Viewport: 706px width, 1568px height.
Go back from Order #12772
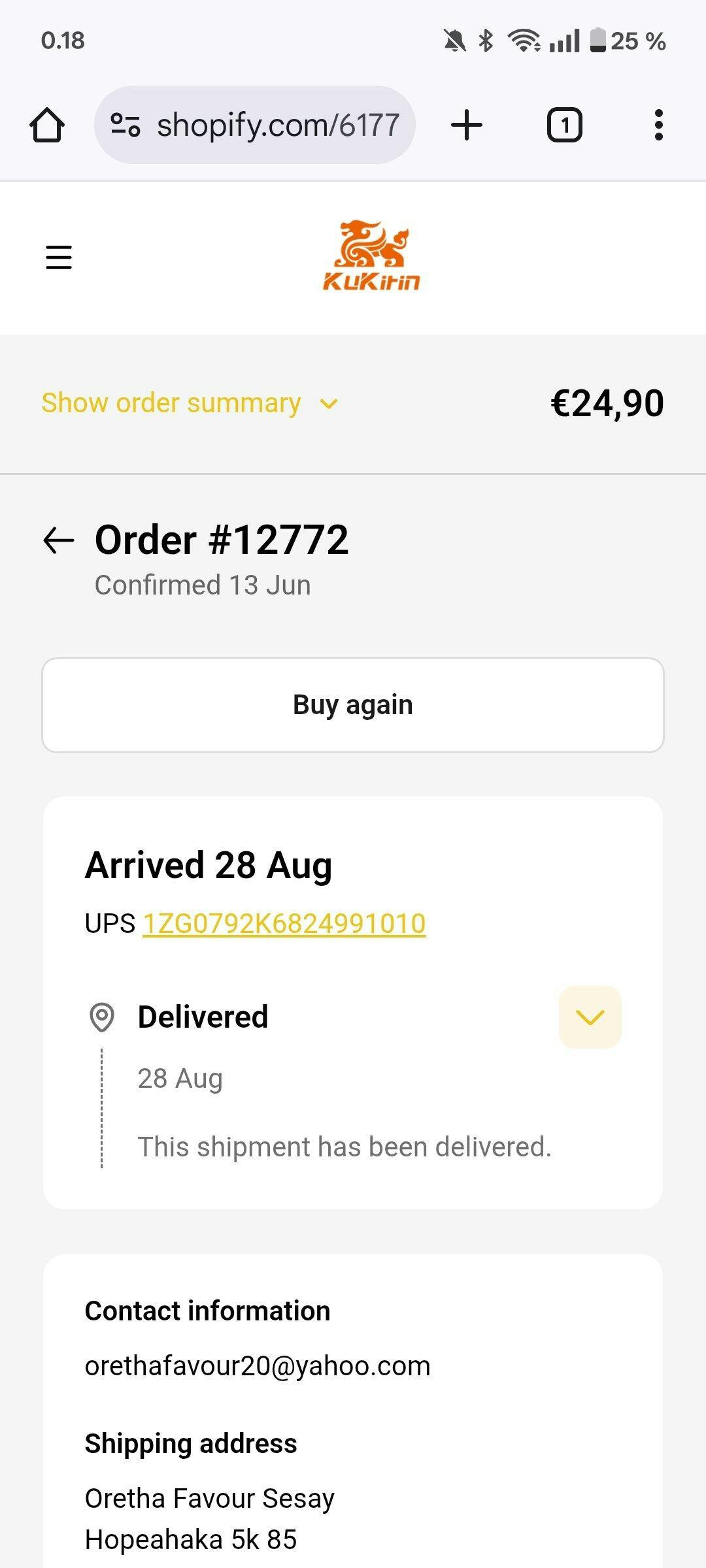click(x=59, y=540)
